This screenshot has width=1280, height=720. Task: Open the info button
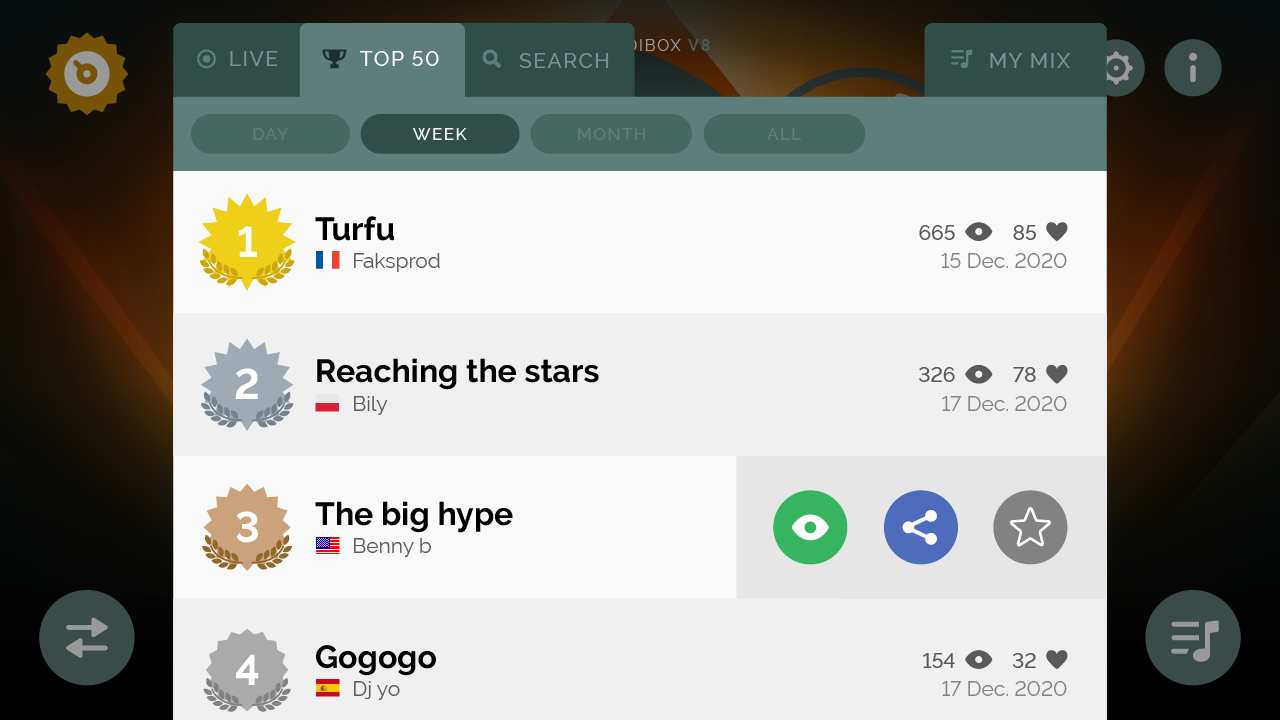(1192, 68)
